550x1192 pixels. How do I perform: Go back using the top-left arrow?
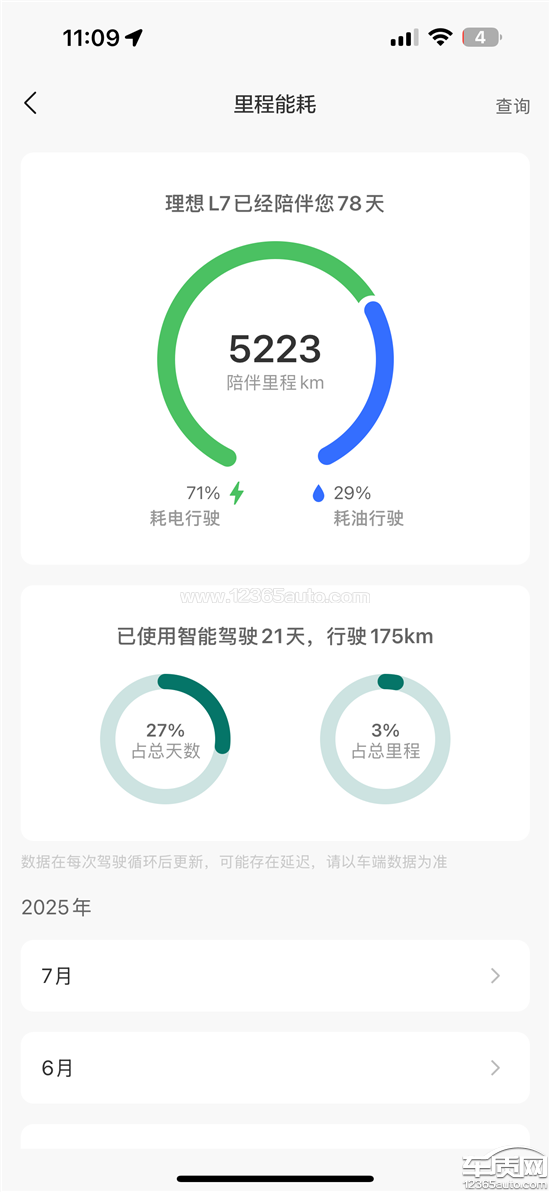point(30,103)
